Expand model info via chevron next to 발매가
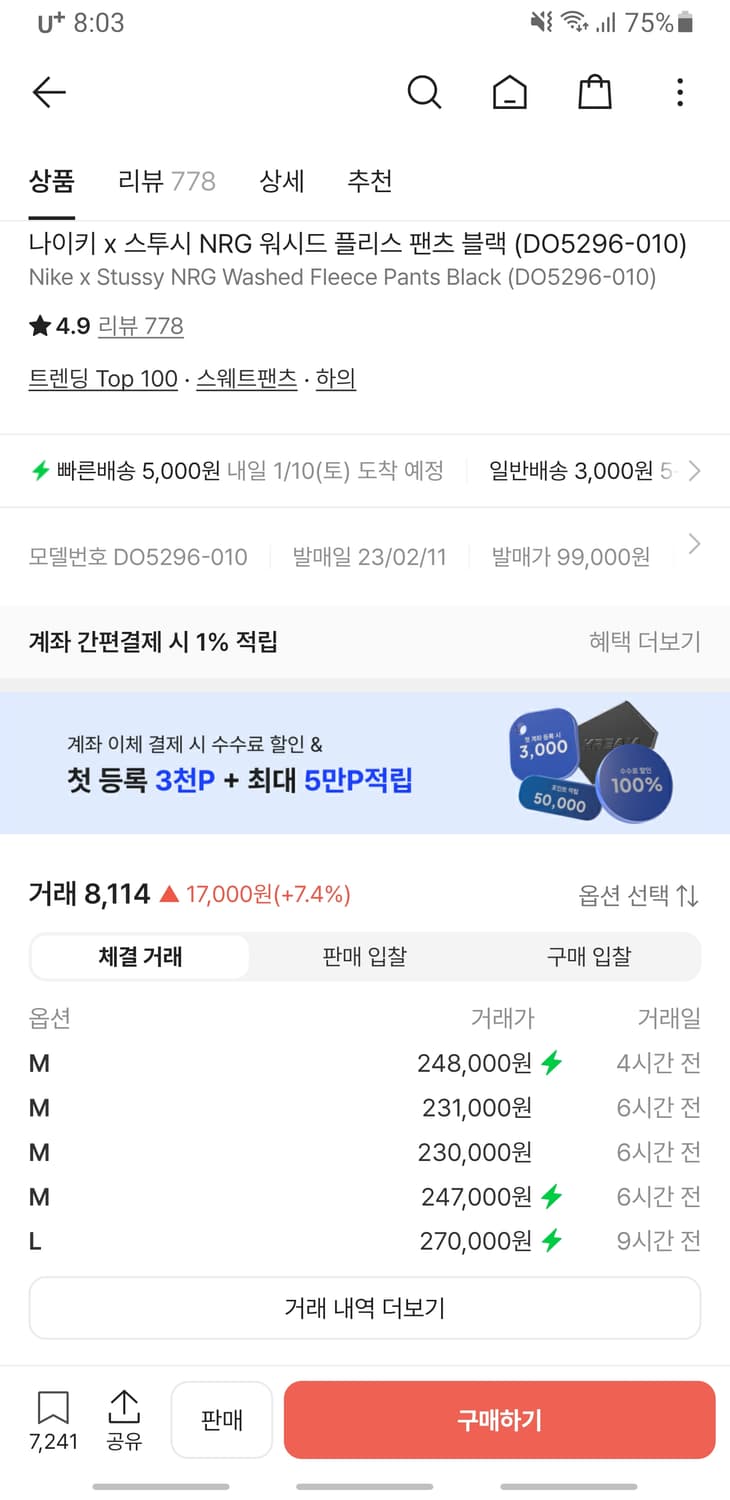Viewport: 730px width, 1500px height. [694, 543]
